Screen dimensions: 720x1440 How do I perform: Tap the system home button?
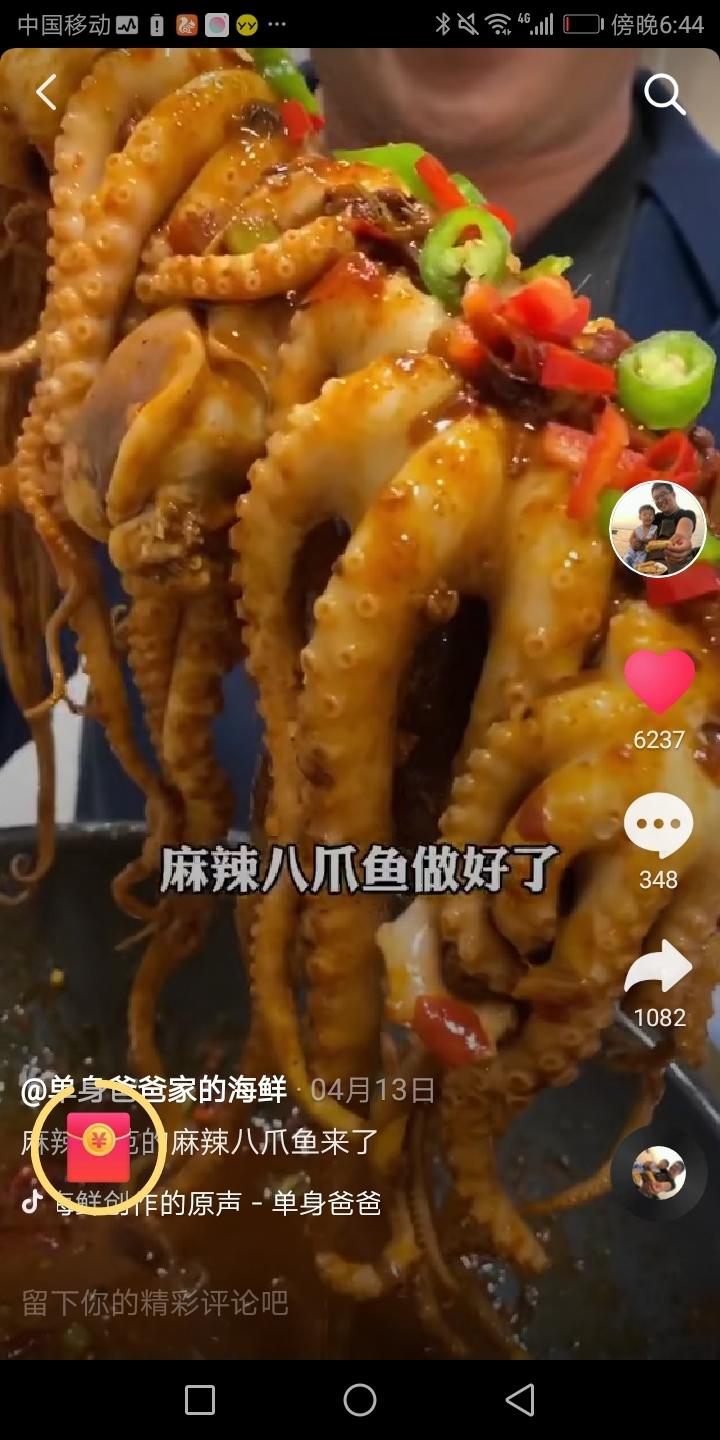[360, 1400]
